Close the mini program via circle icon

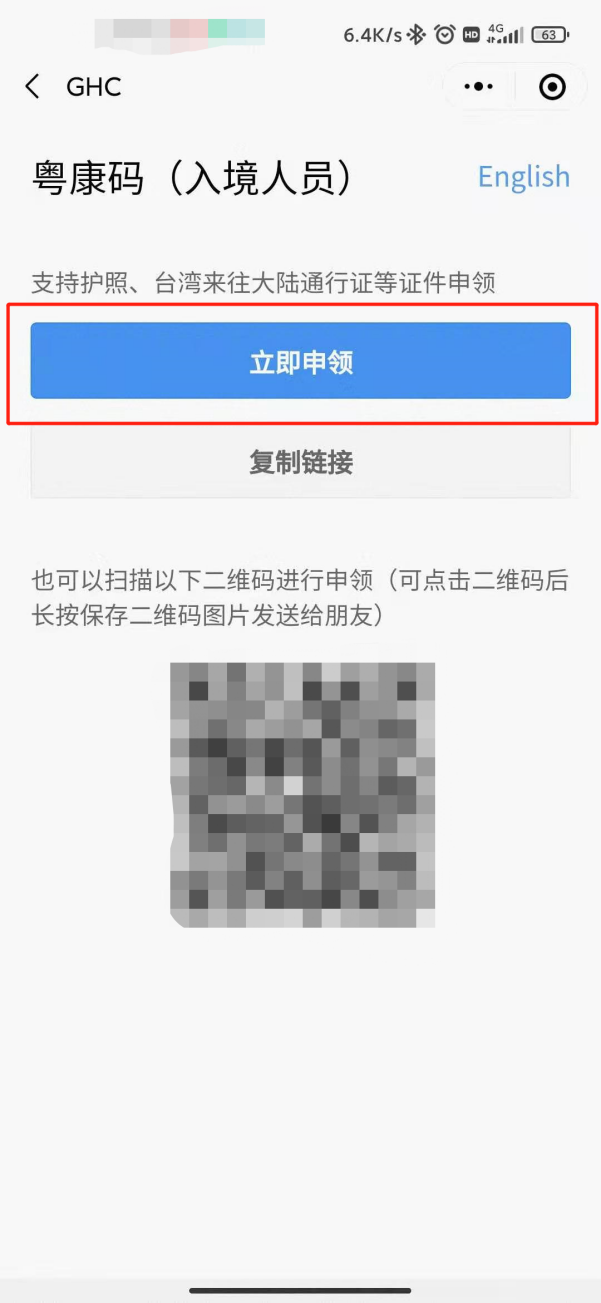(x=552, y=87)
